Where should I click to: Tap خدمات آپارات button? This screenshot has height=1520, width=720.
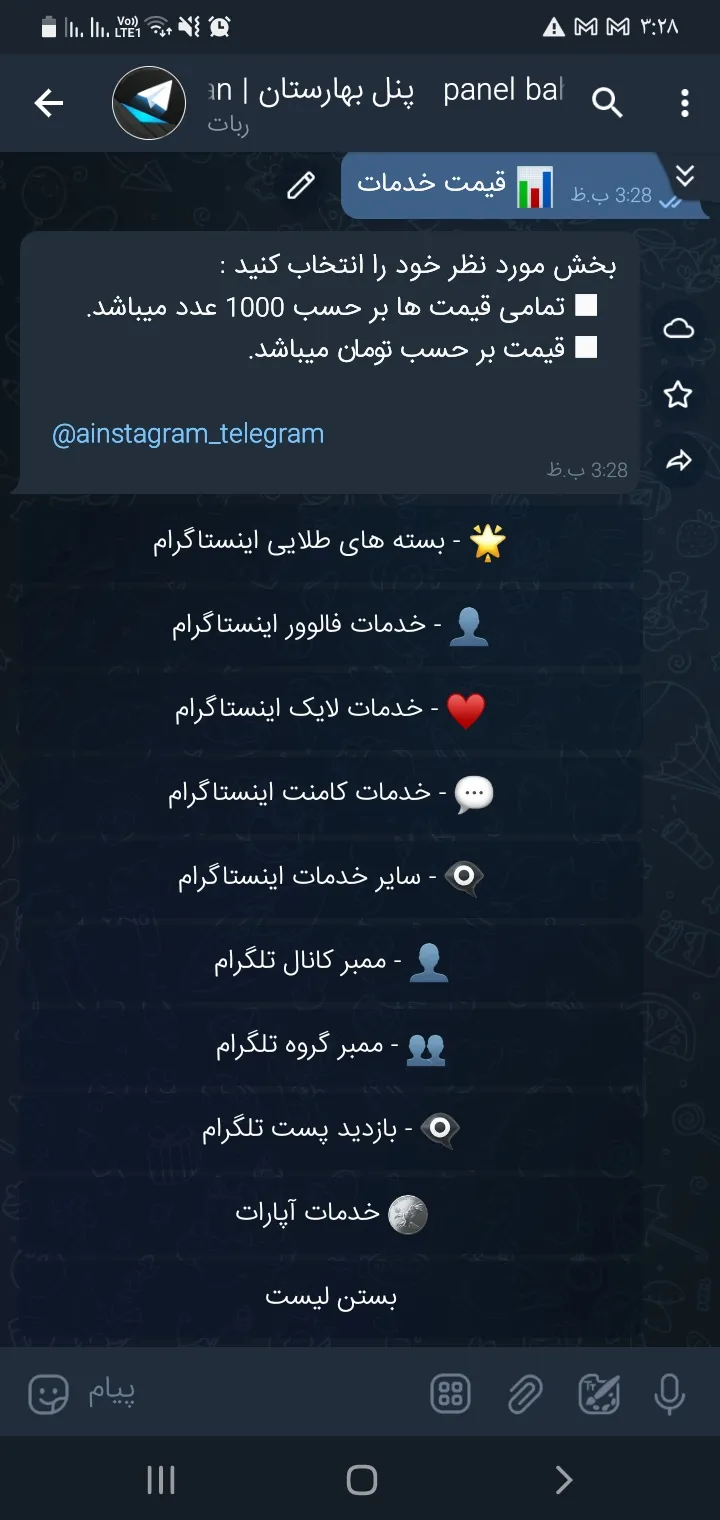330,1214
